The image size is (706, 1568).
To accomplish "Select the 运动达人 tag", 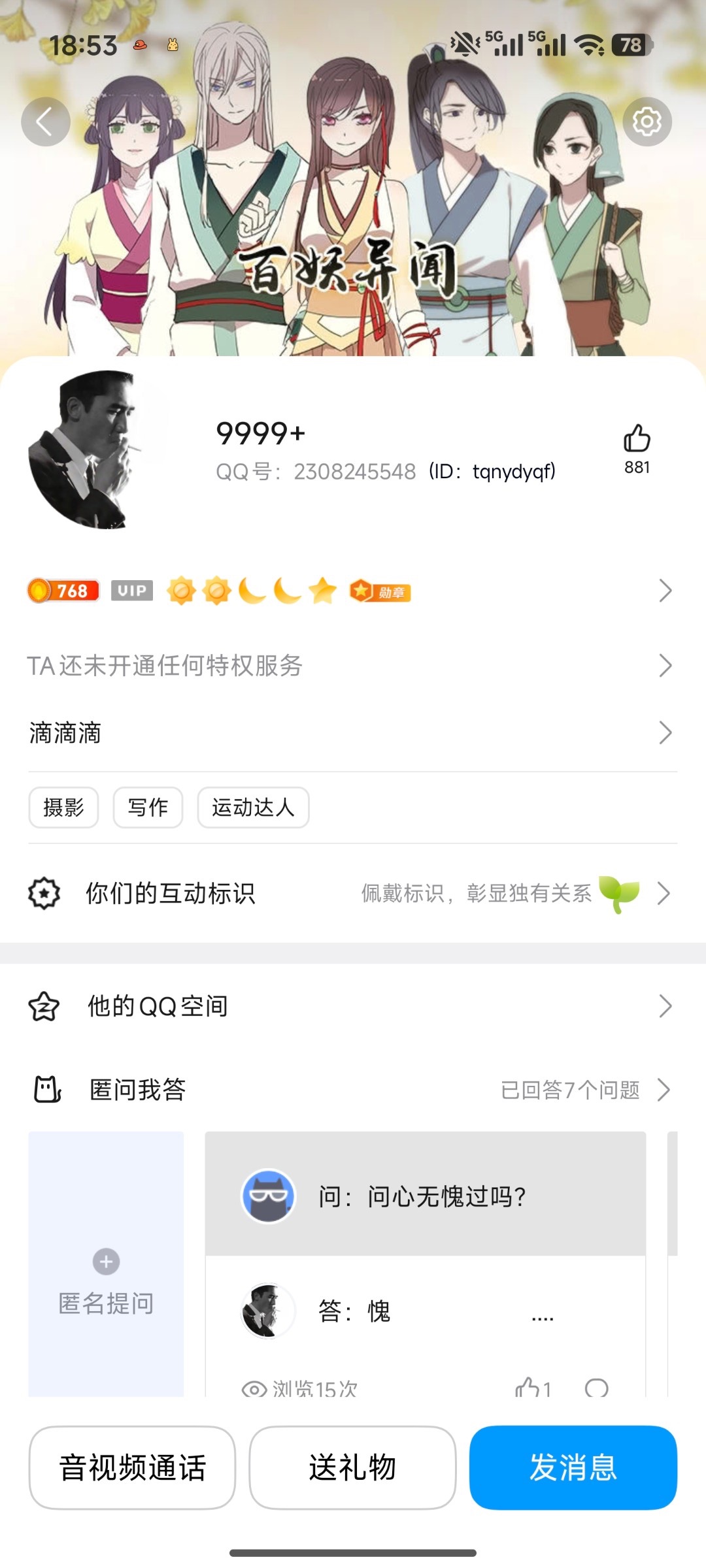I will click(x=253, y=808).
